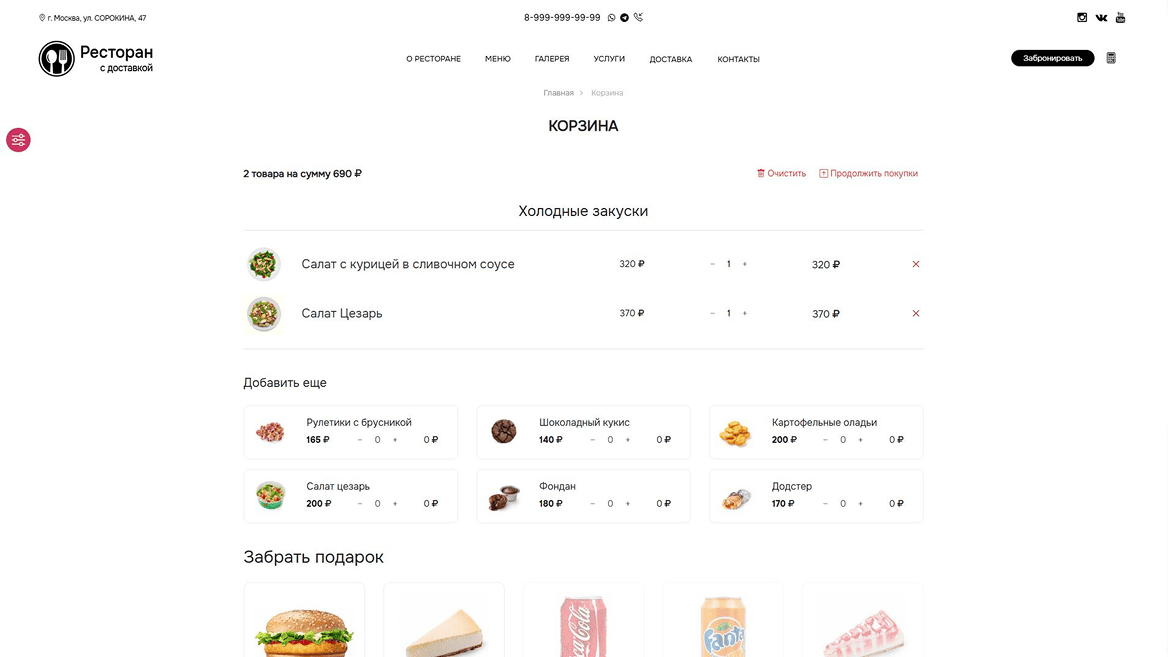The width and height of the screenshot is (1168, 657).
Task: Open the settings sliders floating button
Action: (x=18, y=140)
